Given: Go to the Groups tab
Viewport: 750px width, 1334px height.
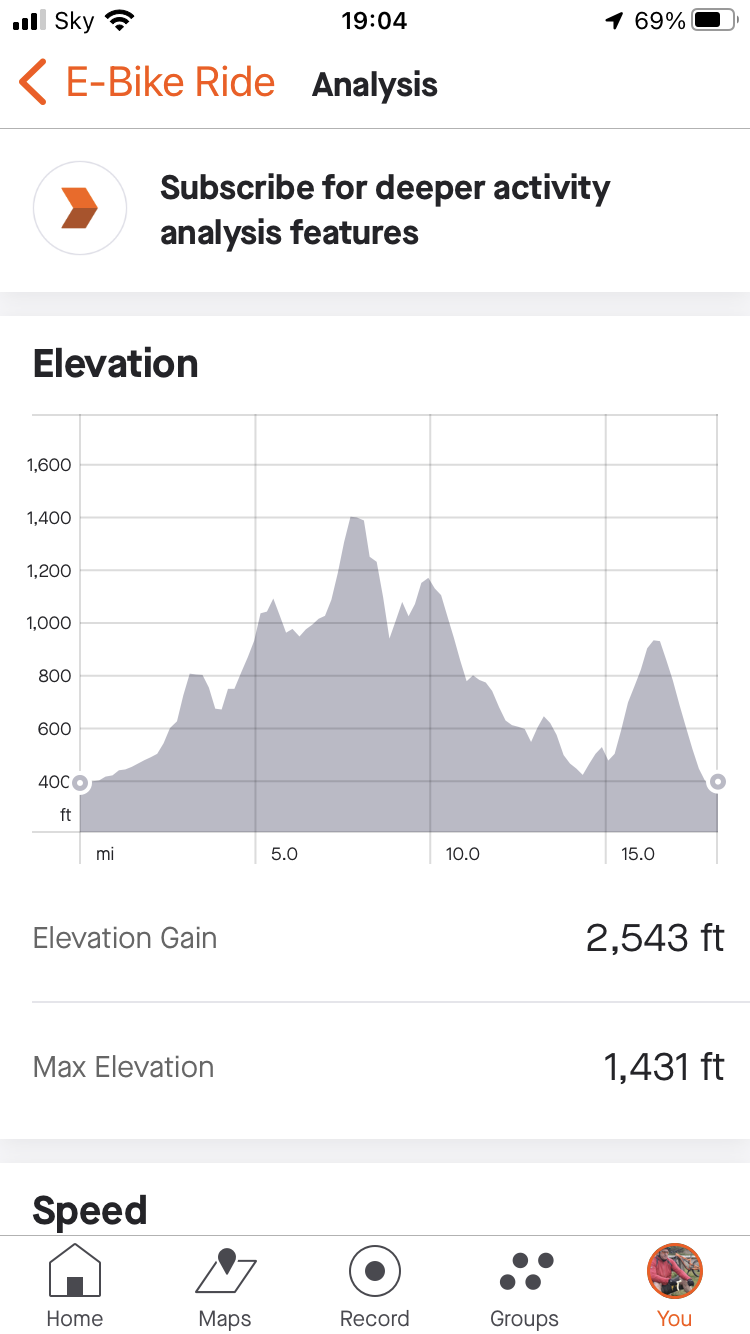Looking at the screenshot, I should tap(525, 1286).
